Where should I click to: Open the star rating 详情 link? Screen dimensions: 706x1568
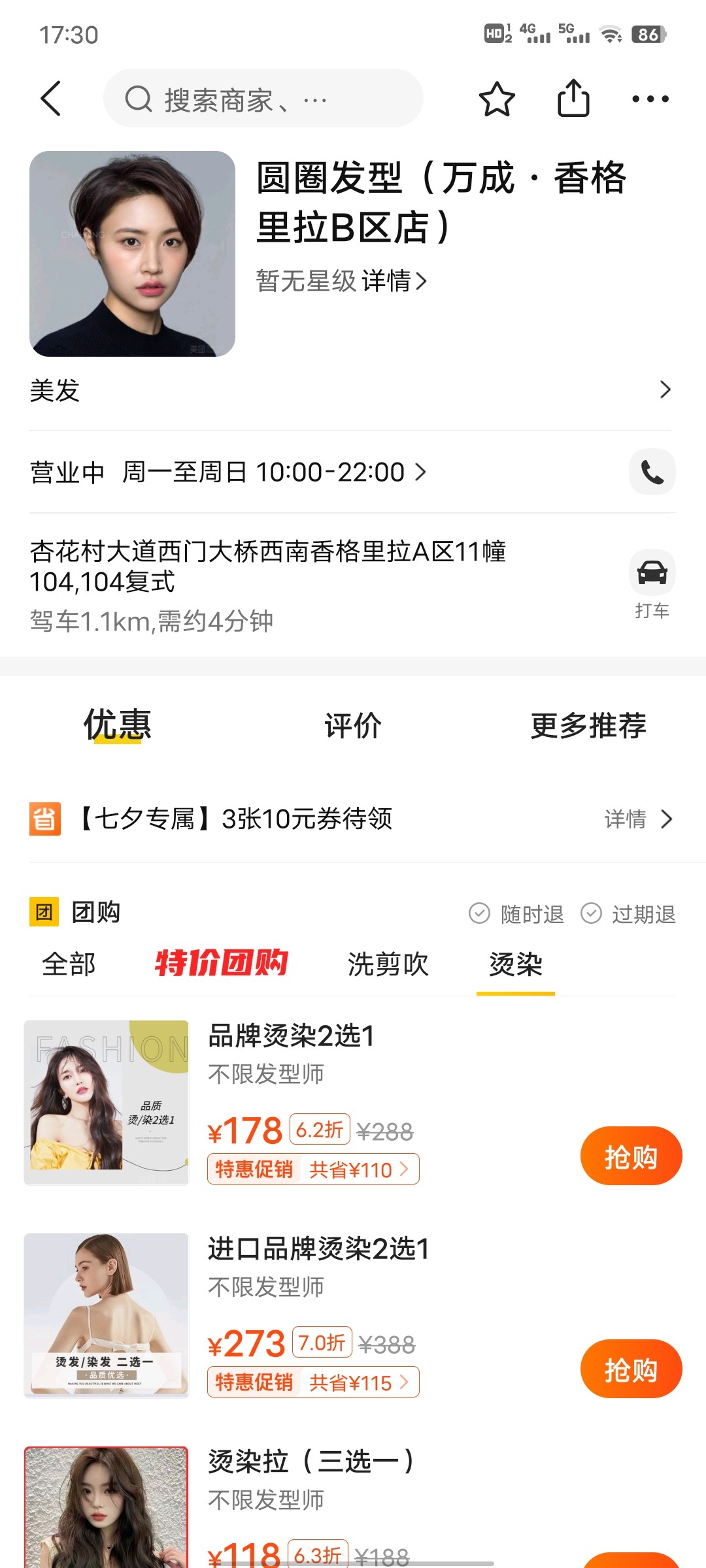394,282
